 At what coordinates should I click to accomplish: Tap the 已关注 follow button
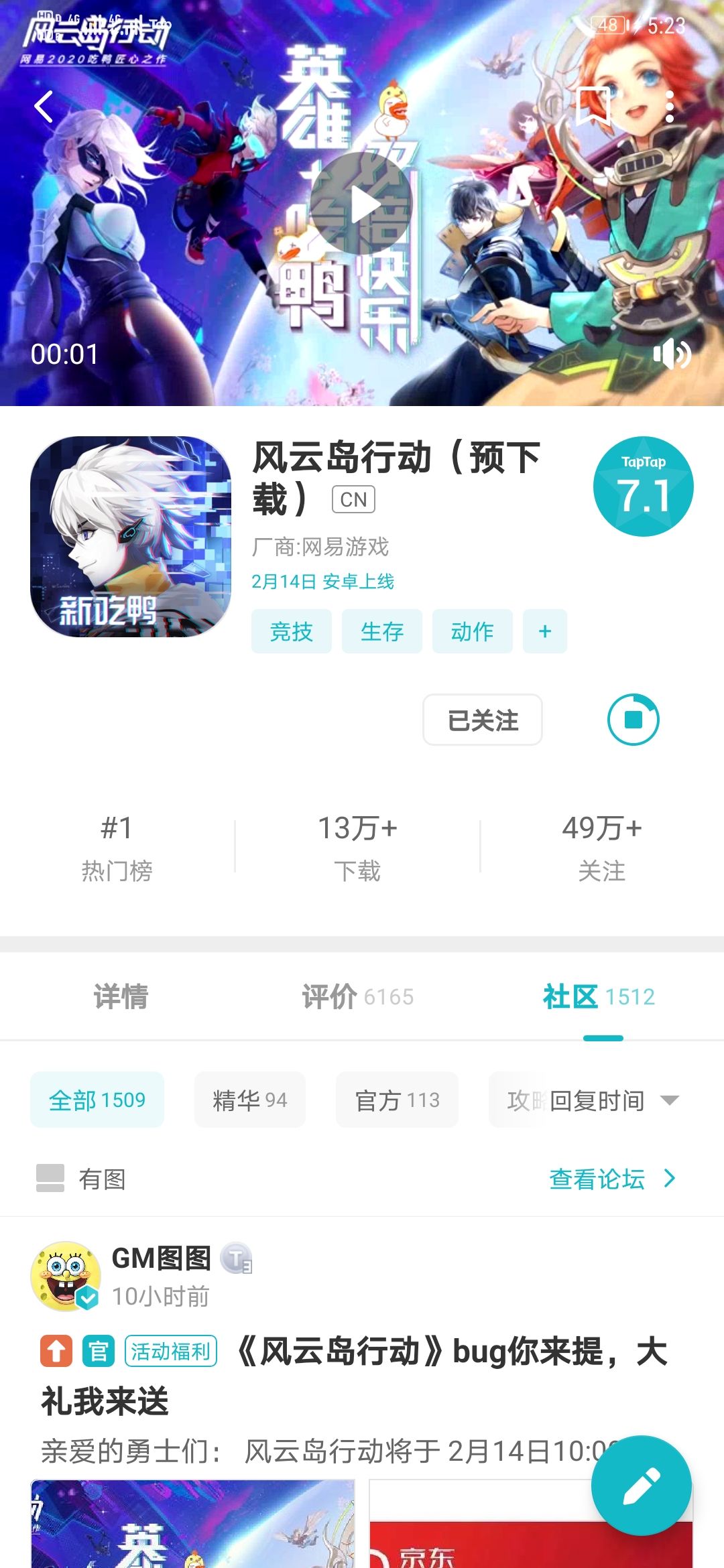[483, 720]
